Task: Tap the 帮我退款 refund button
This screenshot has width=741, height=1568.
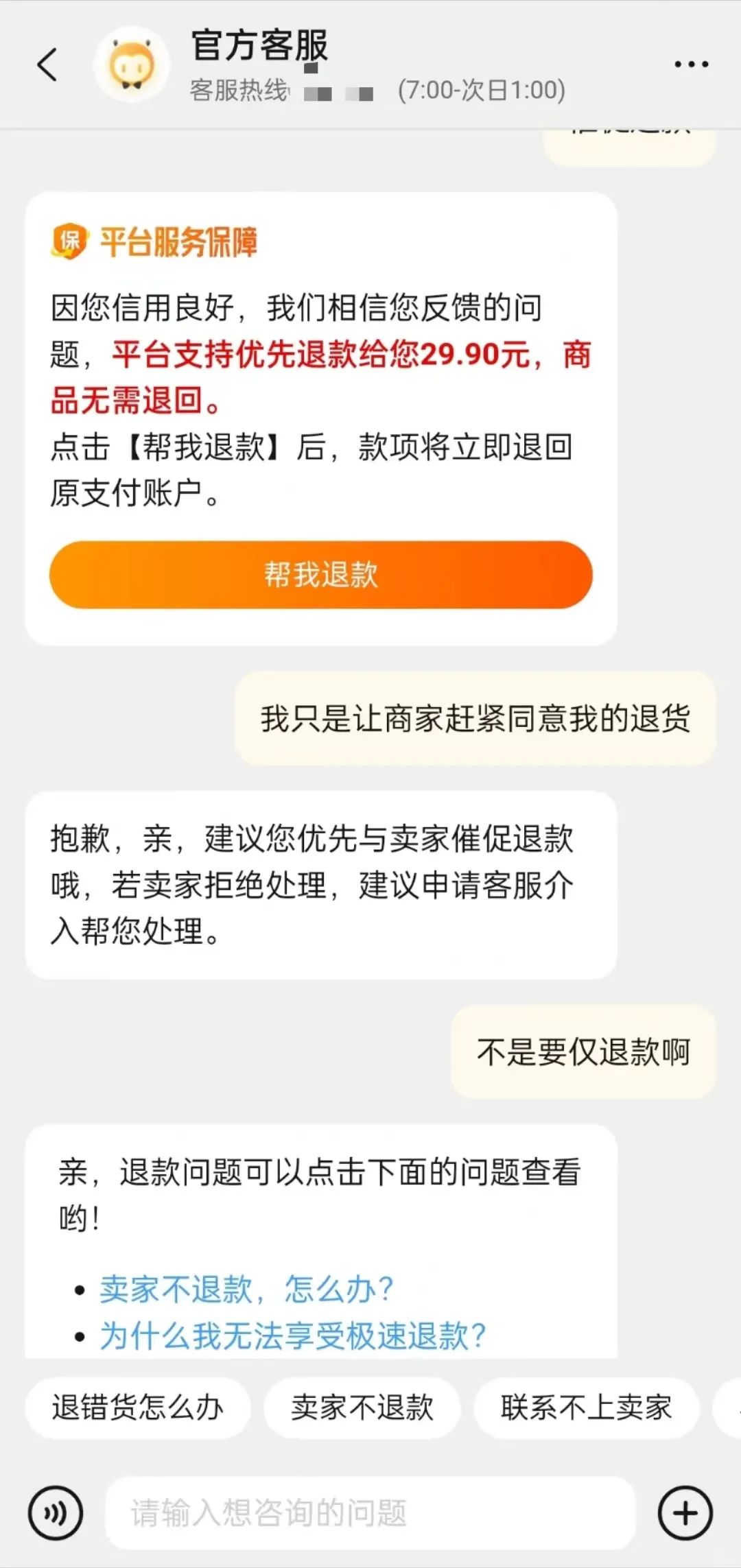Action: tap(320, 576)
